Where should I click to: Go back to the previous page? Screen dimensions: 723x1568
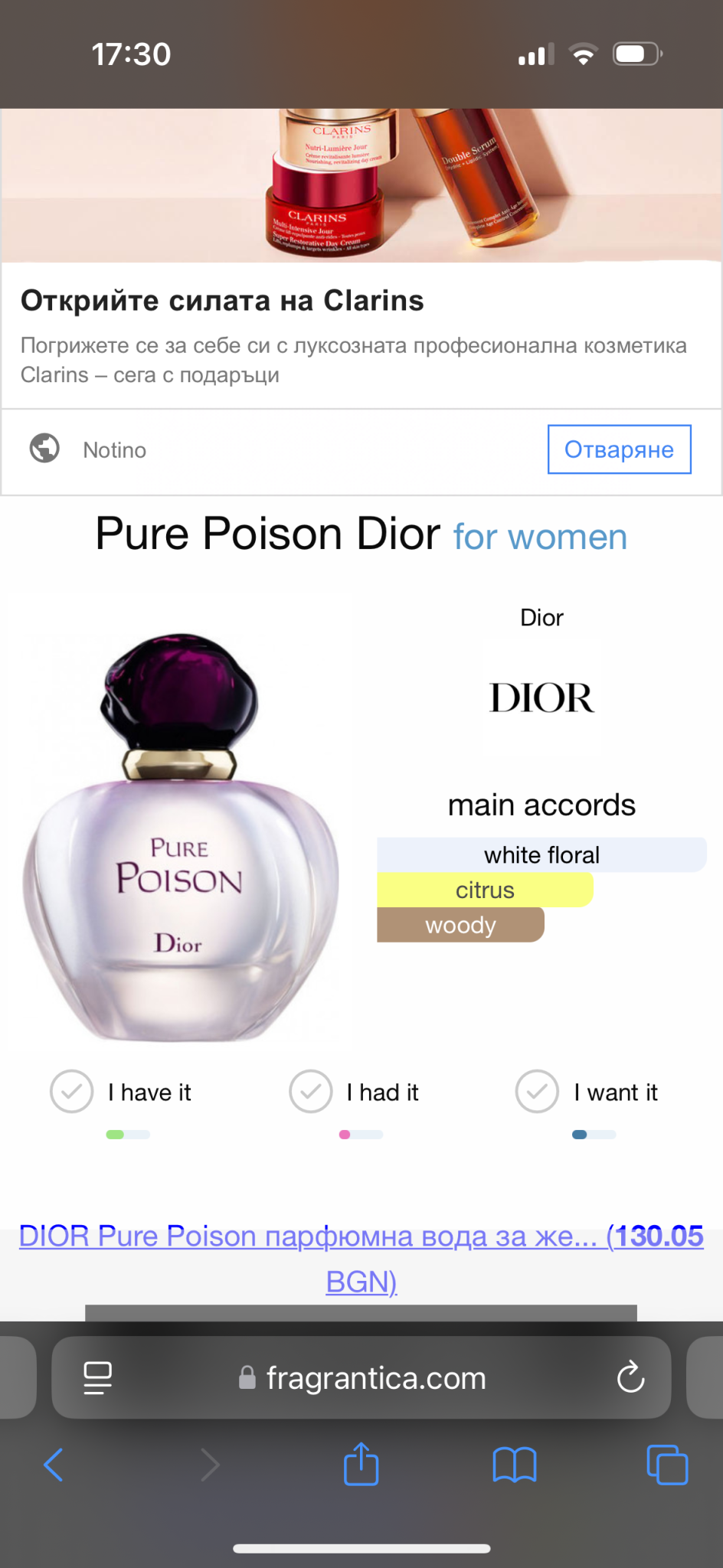[x=54, y=1465]
